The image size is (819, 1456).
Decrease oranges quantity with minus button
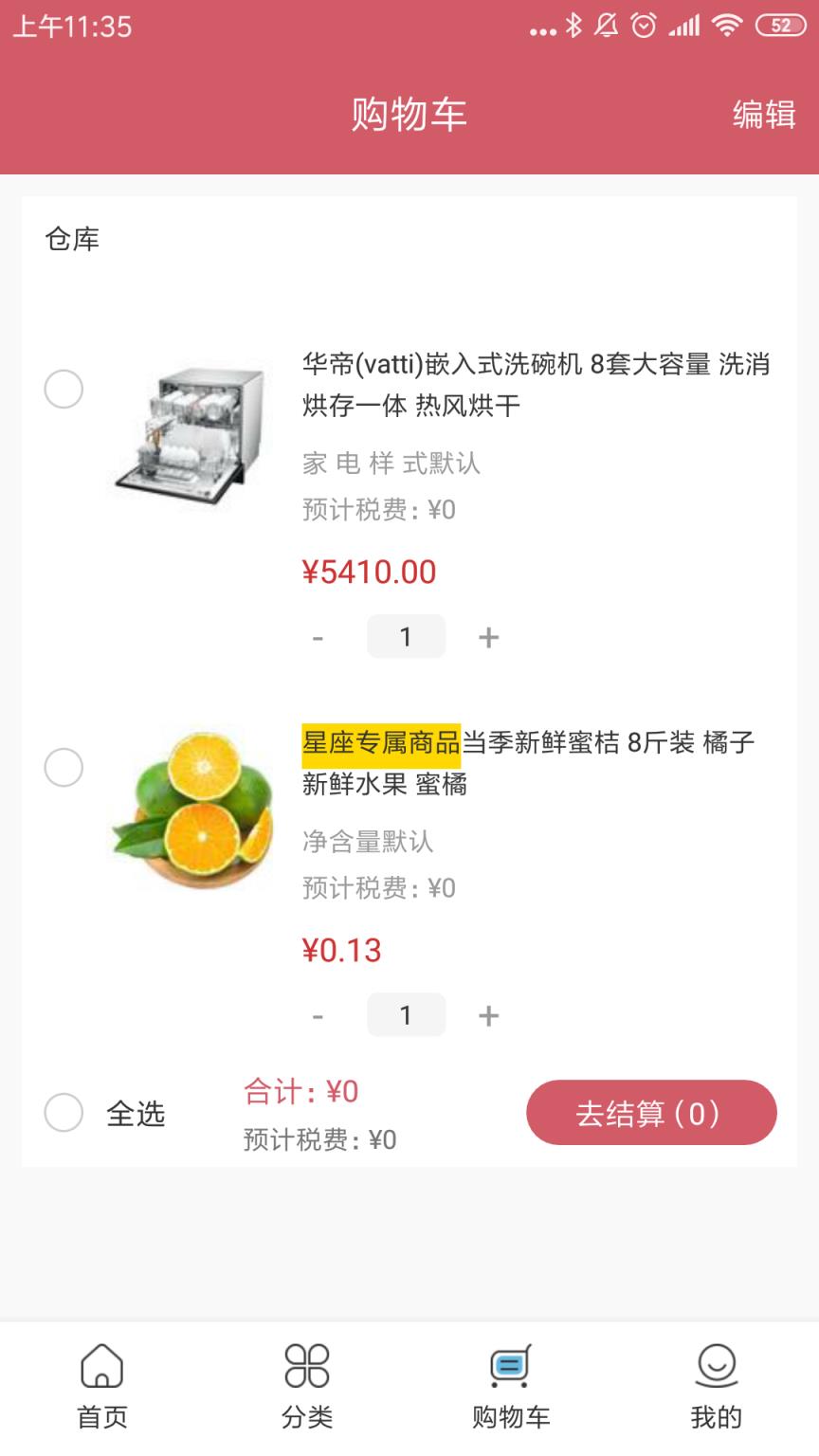click(x=318, y=1014)
